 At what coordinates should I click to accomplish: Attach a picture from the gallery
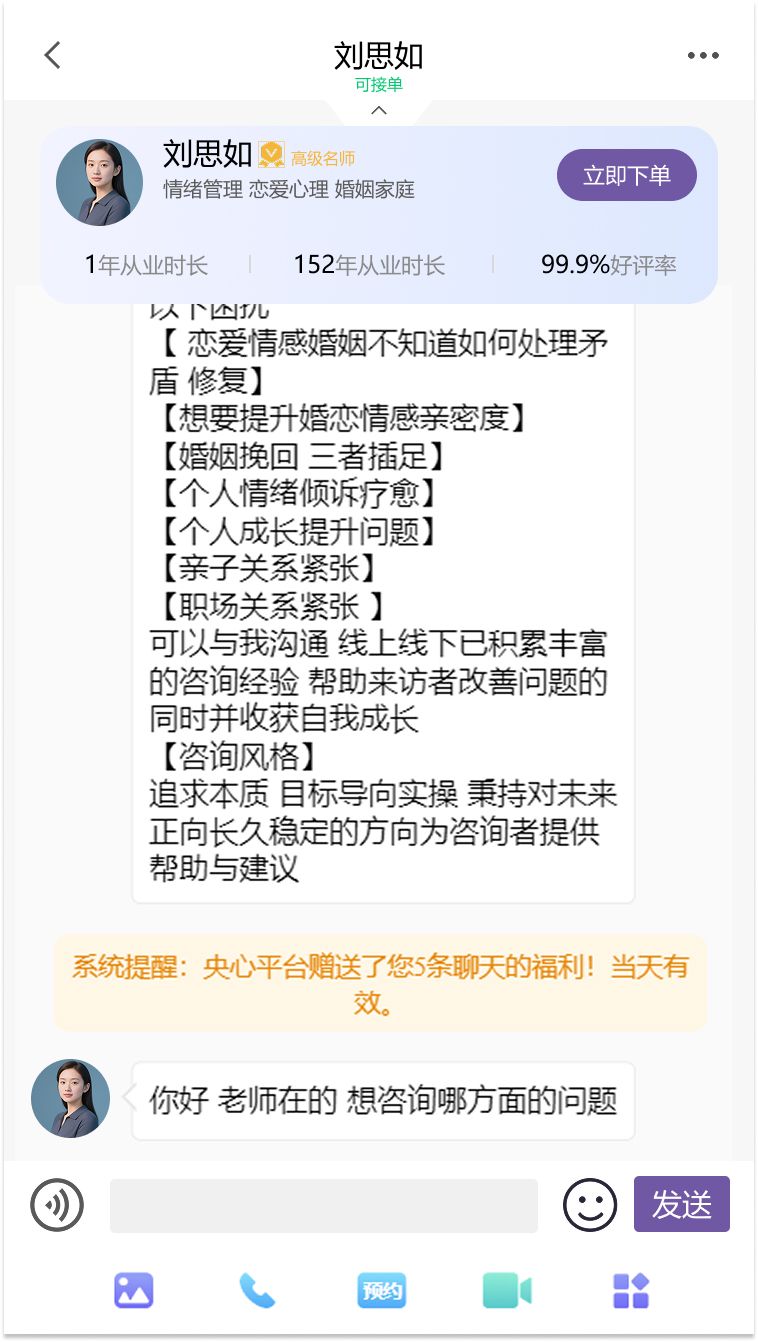[x=134, y=1290]
